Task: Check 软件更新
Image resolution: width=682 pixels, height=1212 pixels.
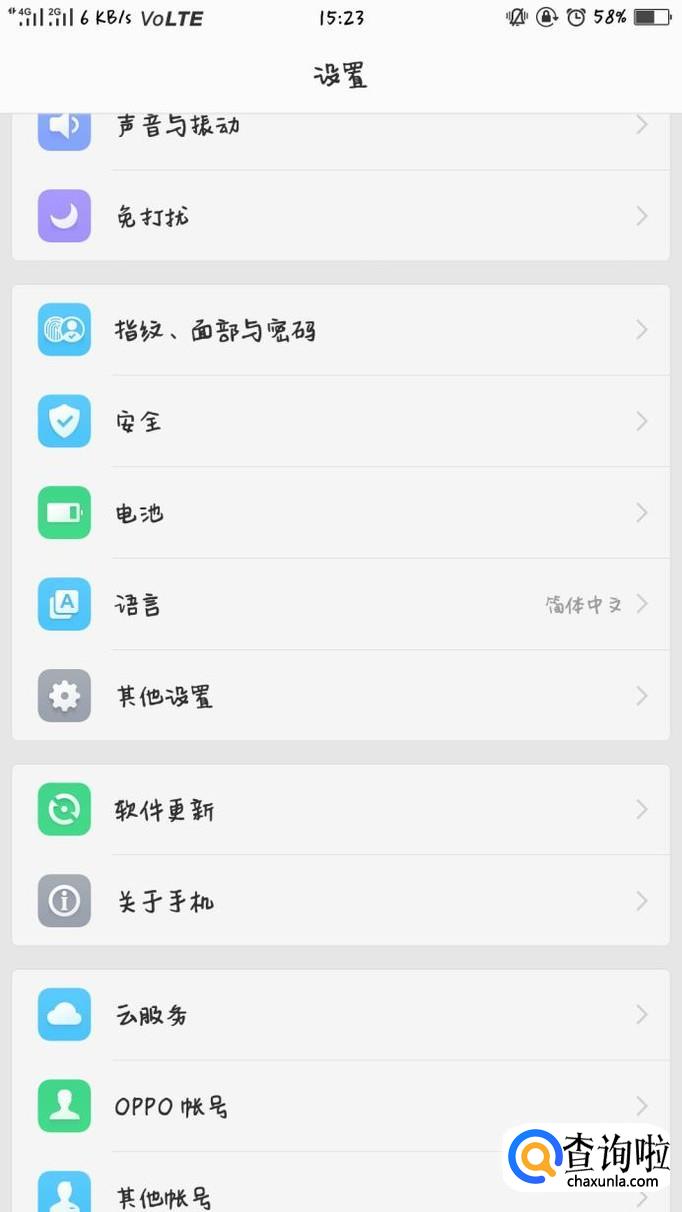Action: [x=340, y=809]
